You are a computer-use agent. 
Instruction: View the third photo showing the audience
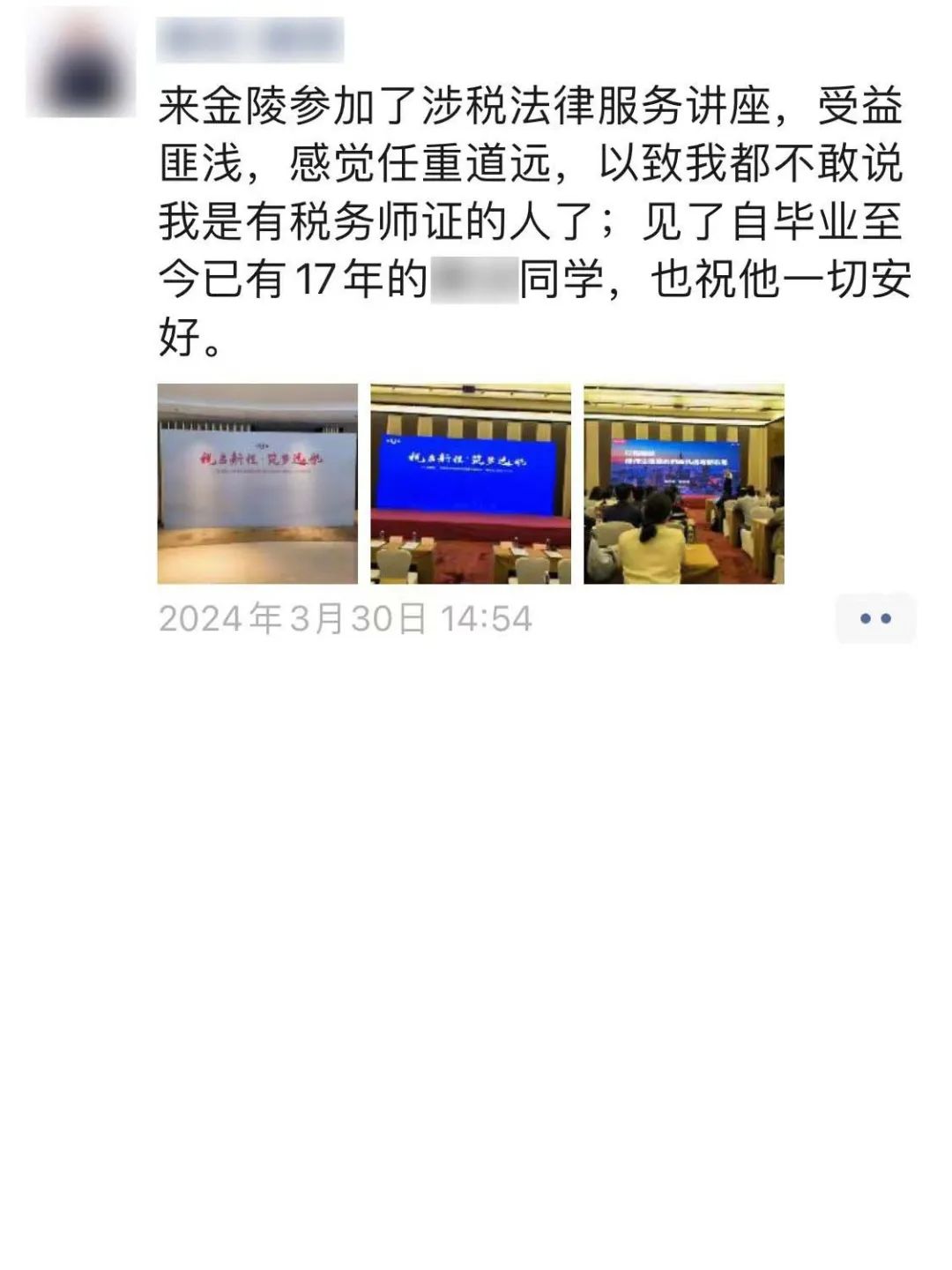click(x=684, y=483)
